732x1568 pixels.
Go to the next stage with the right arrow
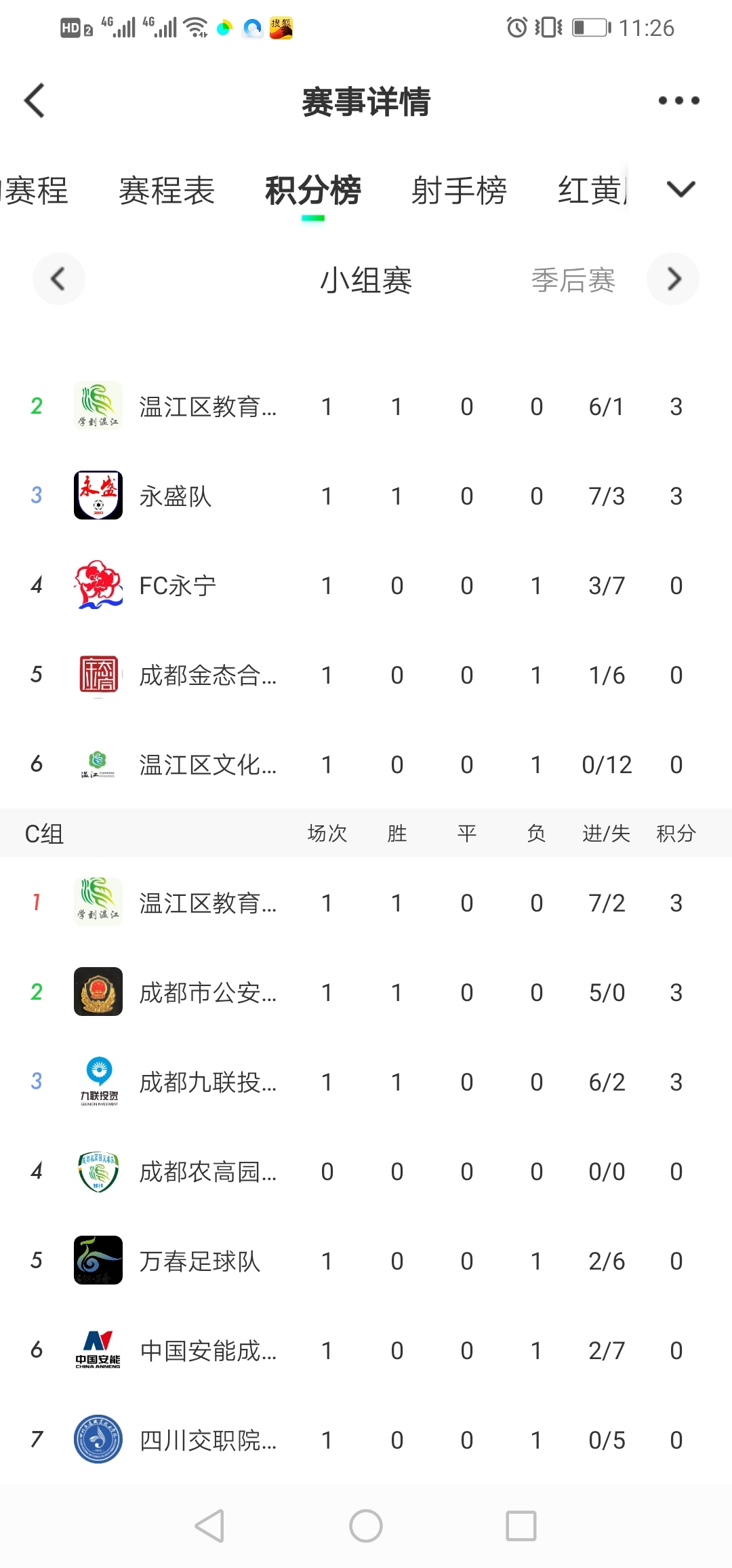[673, 279]
